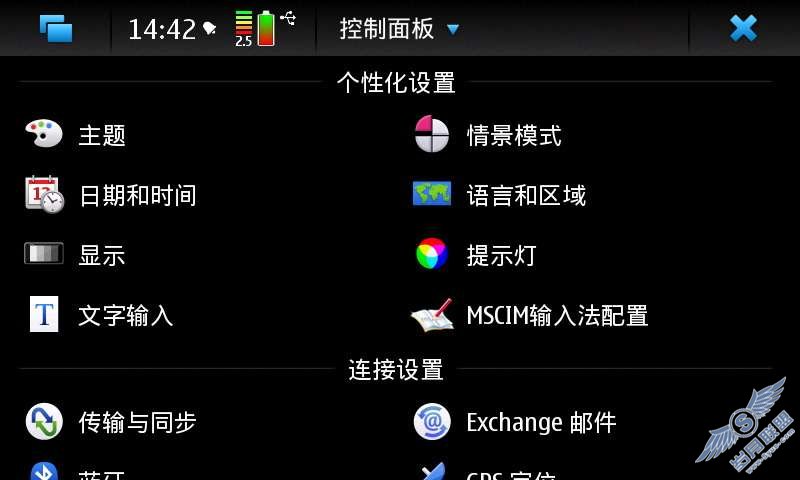Close the control panel window

click(743, 28)
